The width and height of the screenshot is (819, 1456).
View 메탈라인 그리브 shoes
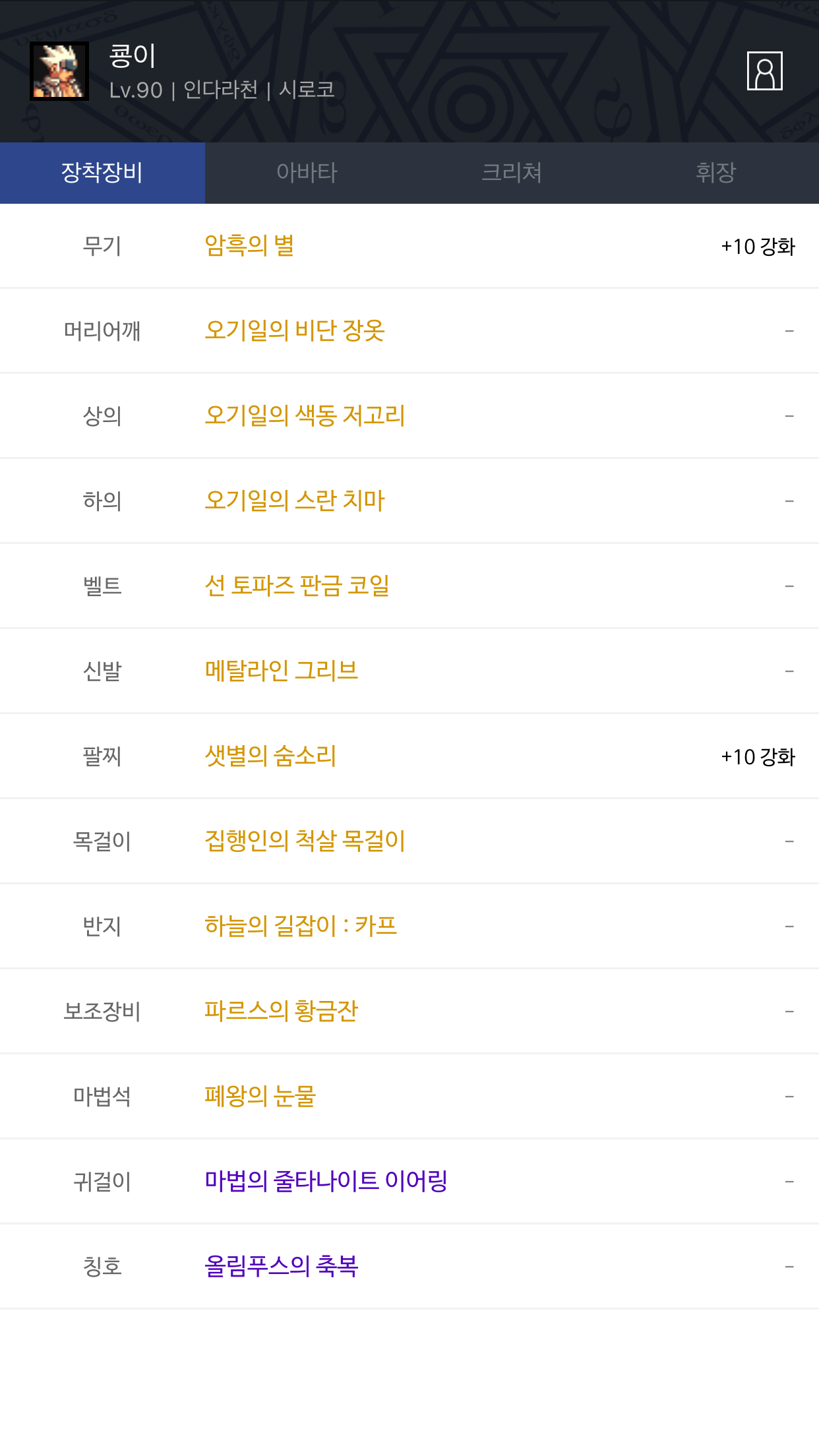click(x=282, y=671)
